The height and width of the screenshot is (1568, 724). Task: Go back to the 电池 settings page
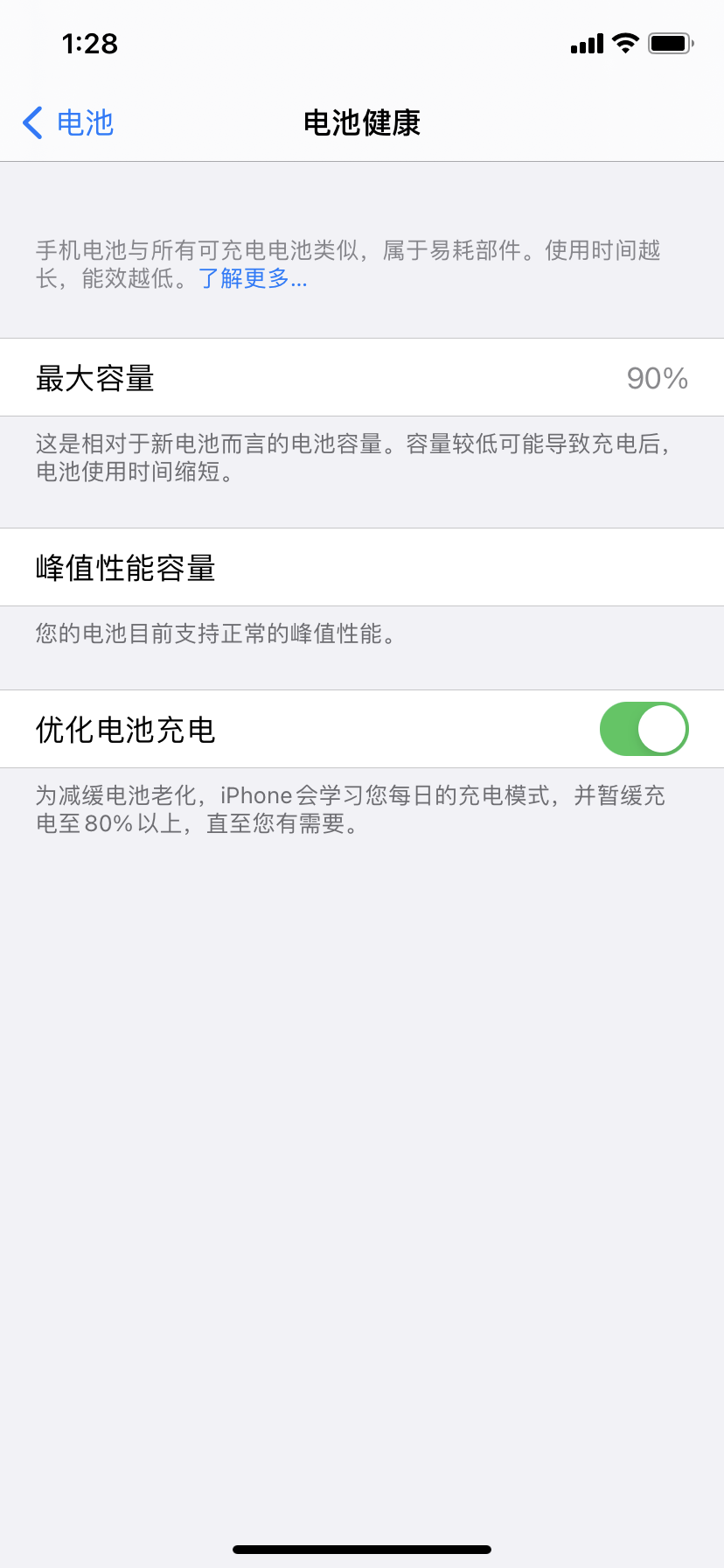pos(68,122)
